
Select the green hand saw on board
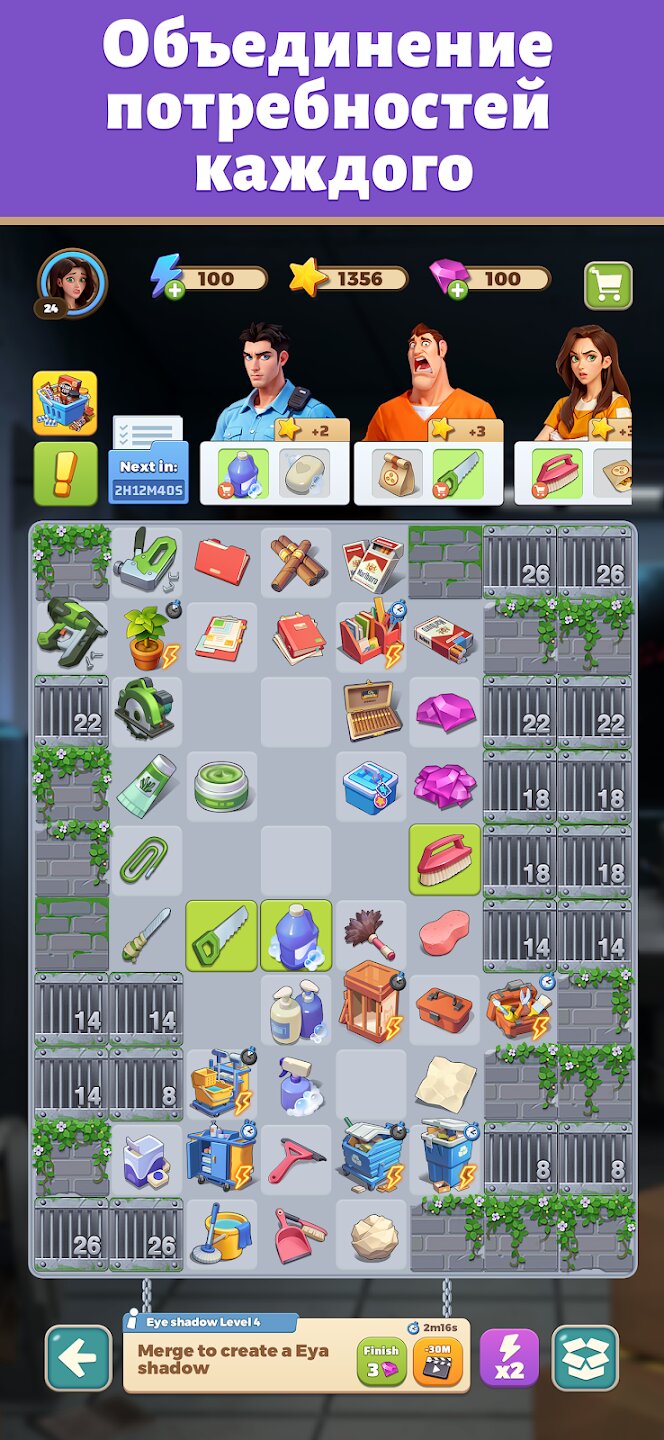tap(222, 936)
